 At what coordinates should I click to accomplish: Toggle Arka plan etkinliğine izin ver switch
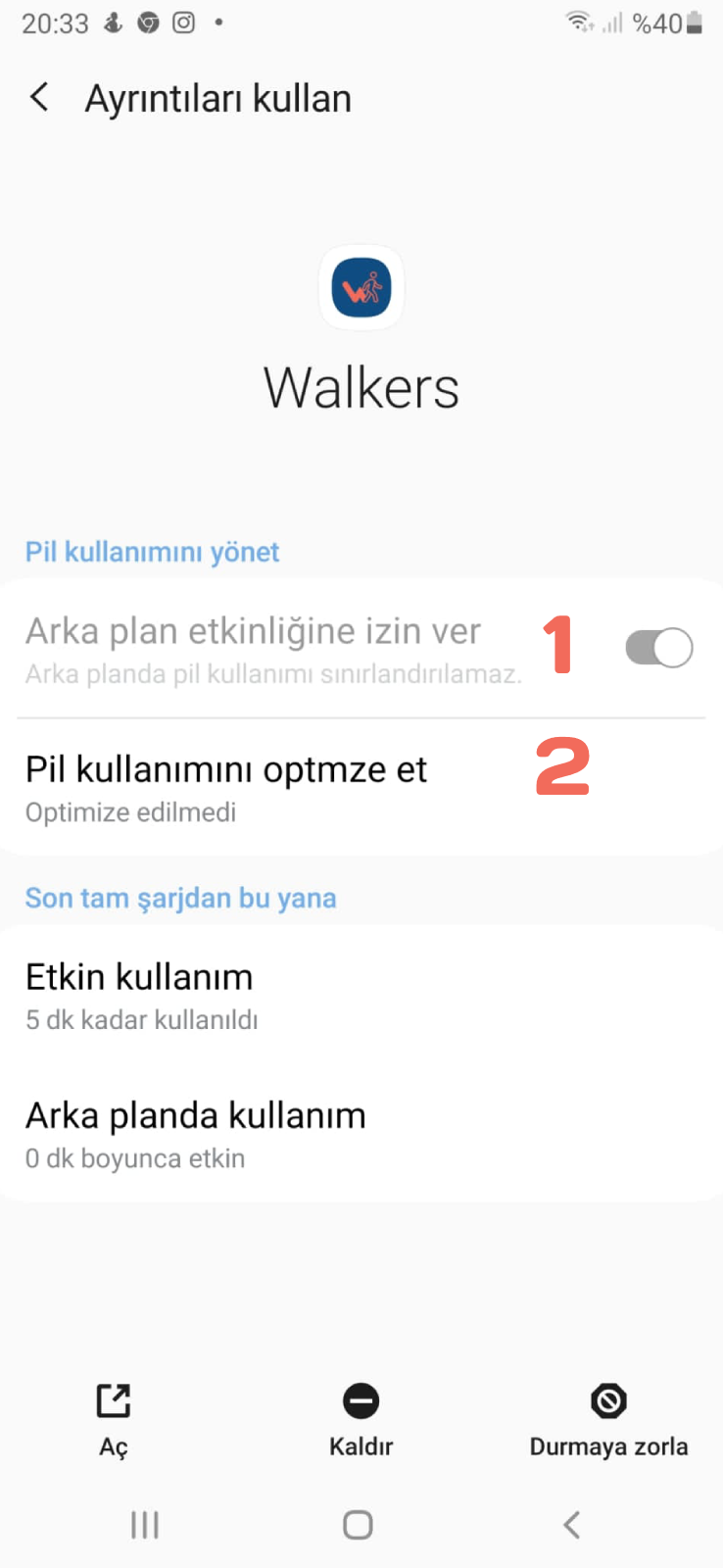tap(658, 648)
